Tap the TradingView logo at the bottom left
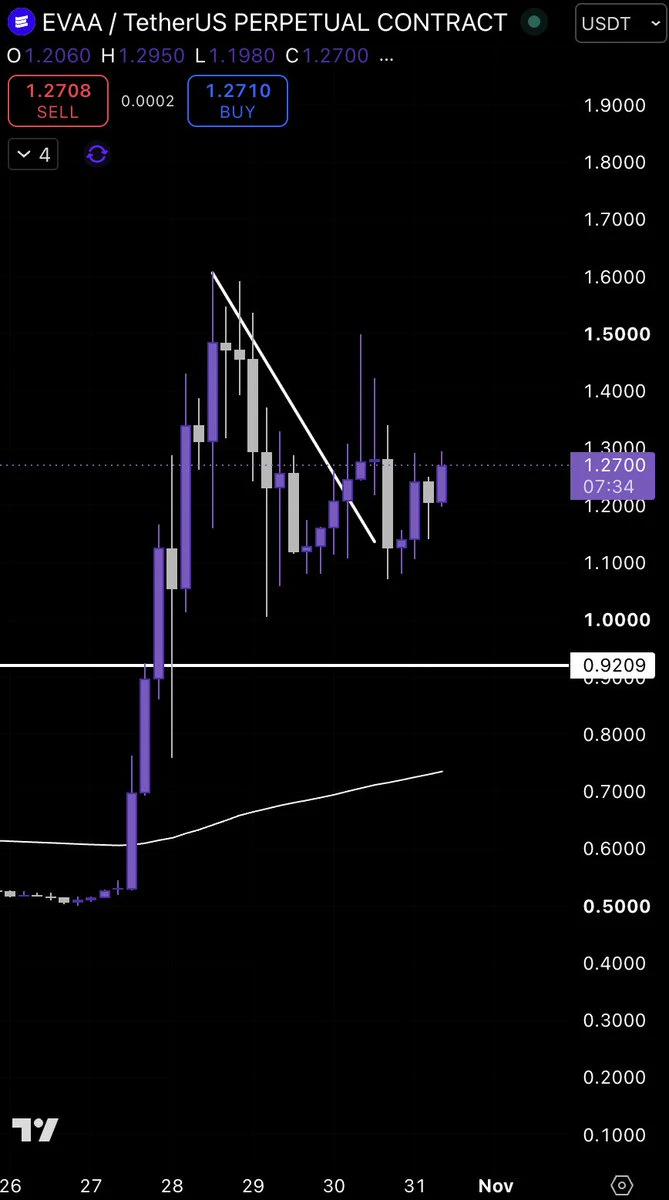 (35, 1130)
